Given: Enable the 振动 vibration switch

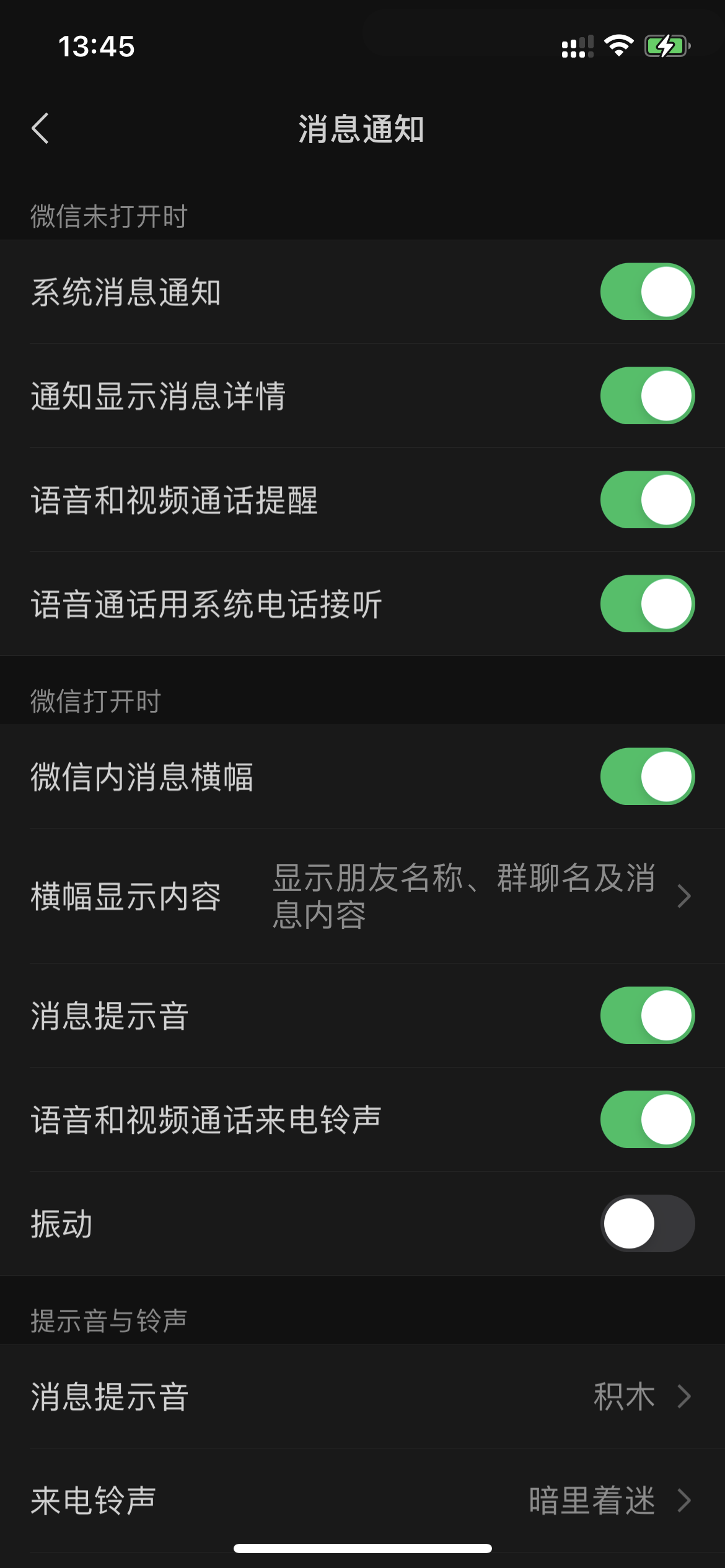Looking at the screenshot, I should pyautogui.click(x=647, y=1223).
